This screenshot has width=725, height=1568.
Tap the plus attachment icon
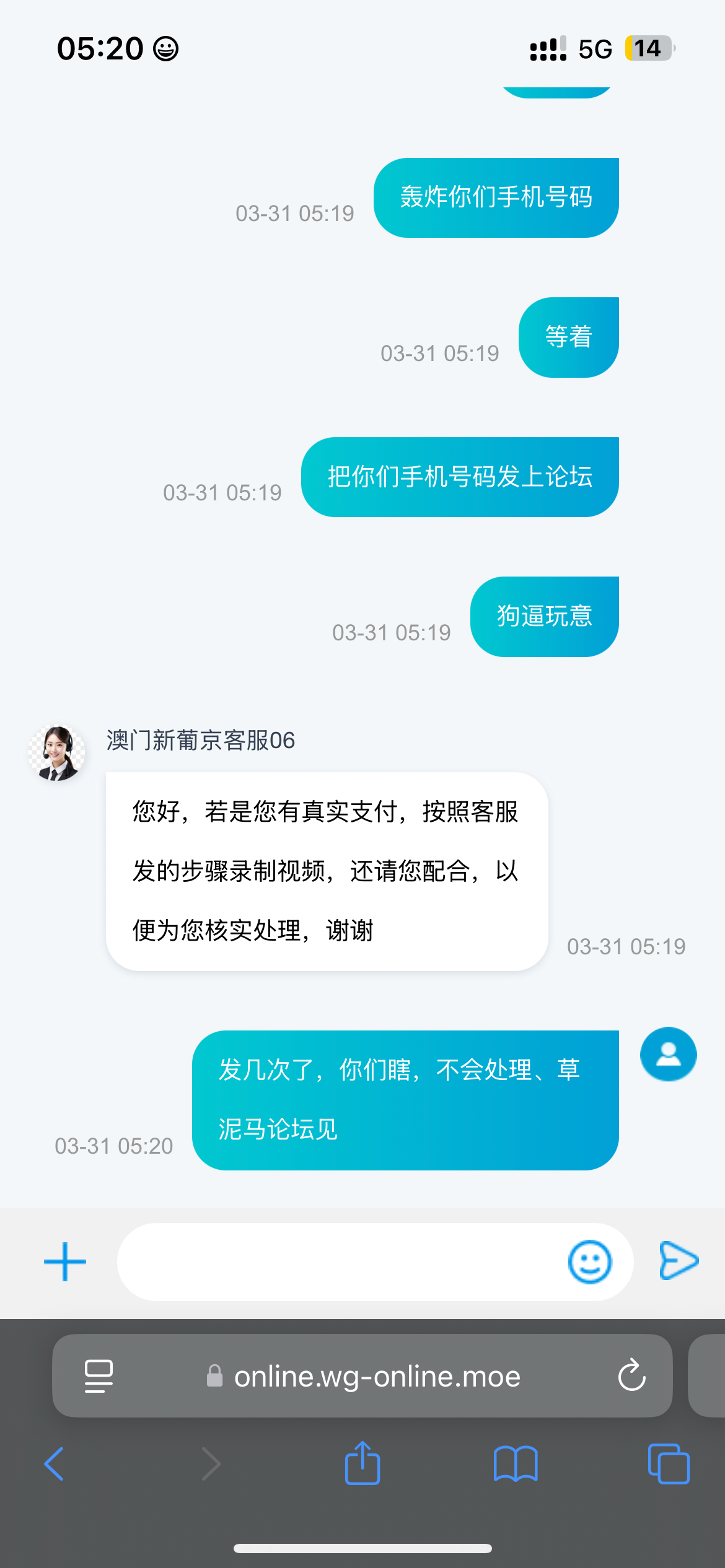(65, 1261)
